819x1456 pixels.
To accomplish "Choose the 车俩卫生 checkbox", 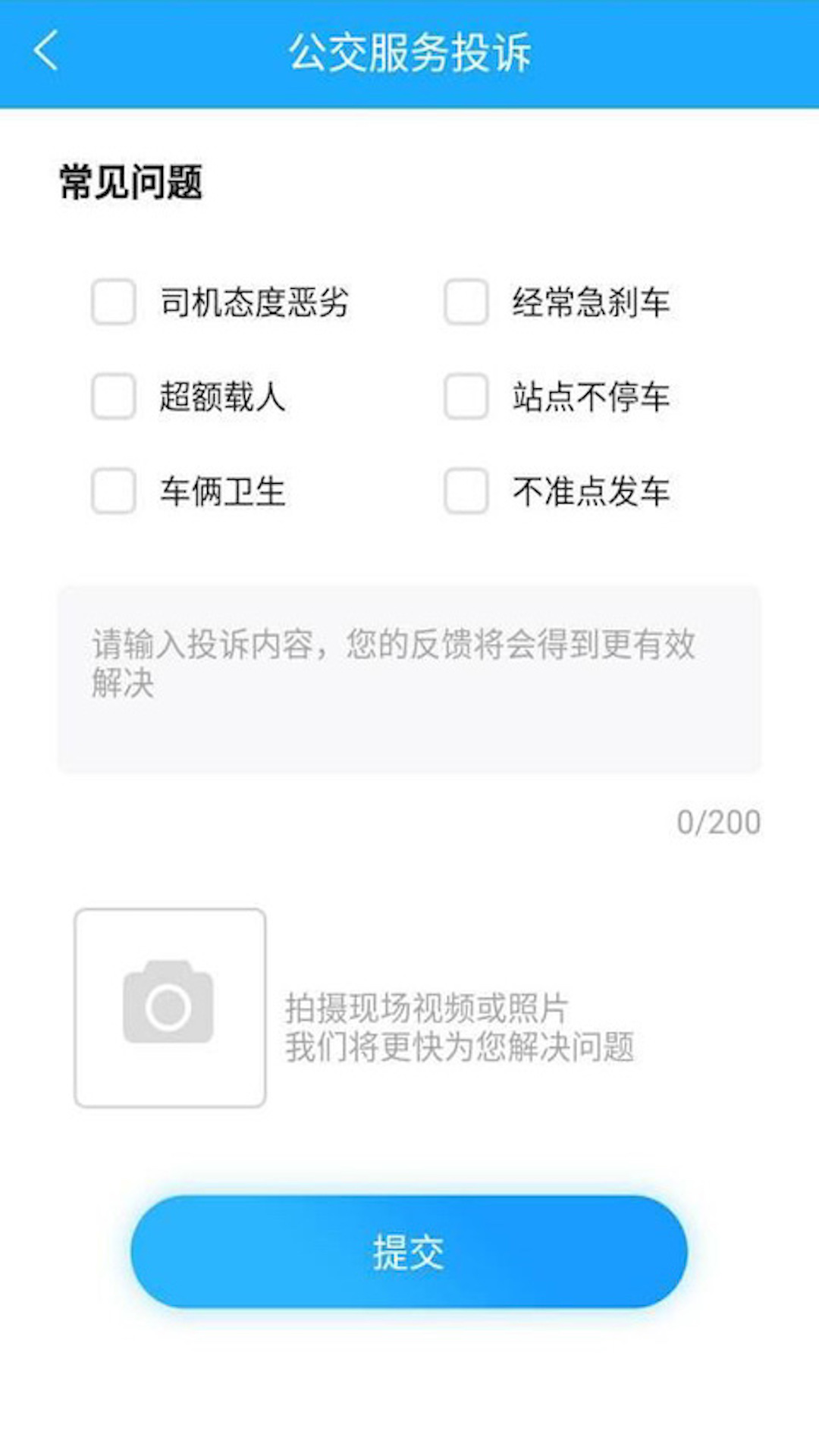I will 114,491.
